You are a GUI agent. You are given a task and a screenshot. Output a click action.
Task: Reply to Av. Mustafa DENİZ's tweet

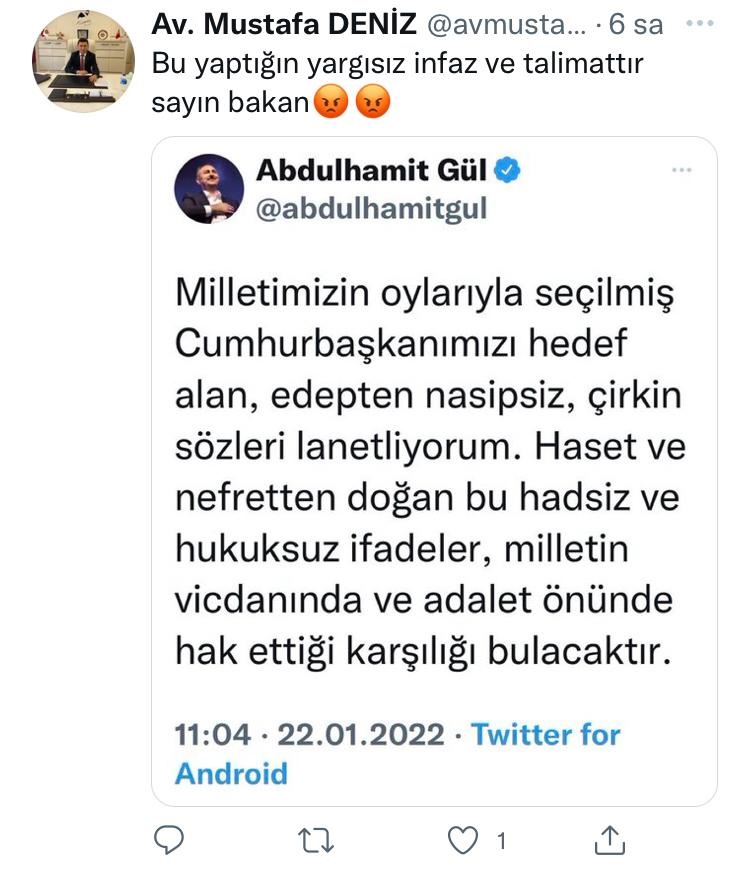click(x=169, y=842)
